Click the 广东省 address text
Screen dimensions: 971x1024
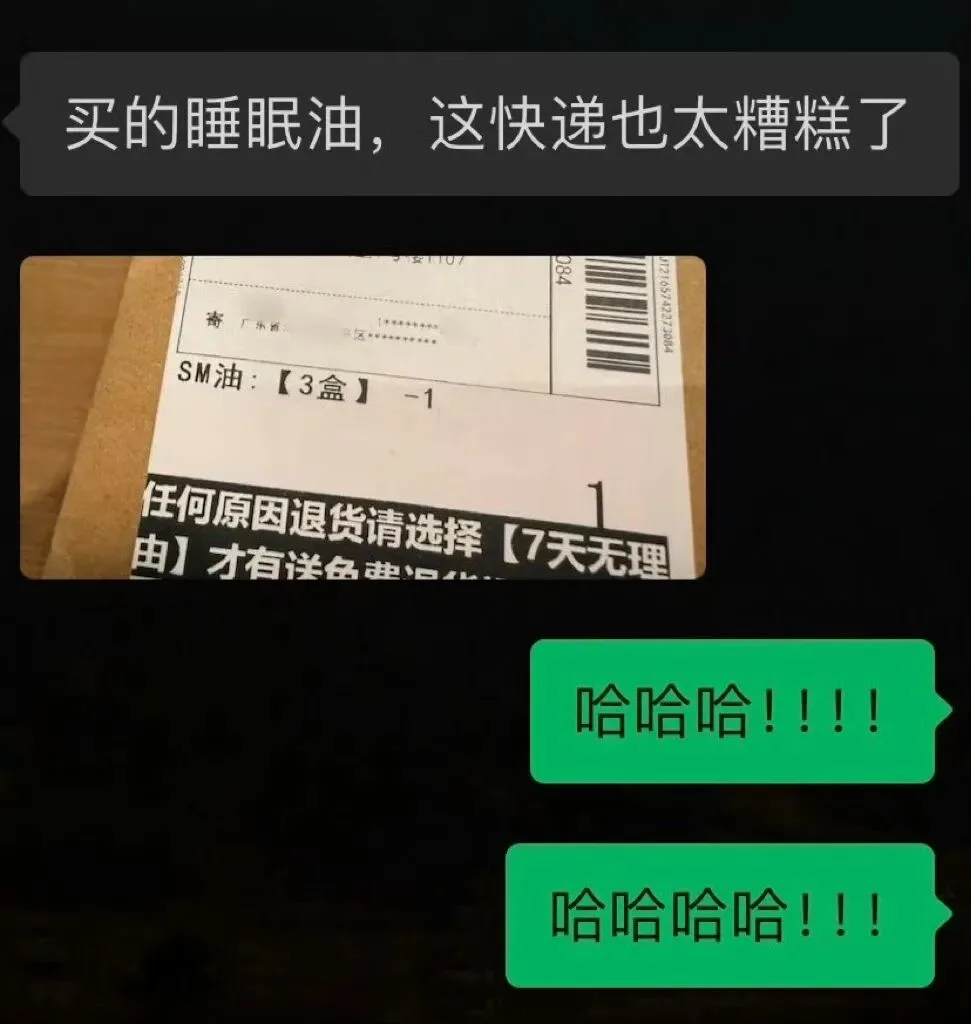[x=258, y=325]
